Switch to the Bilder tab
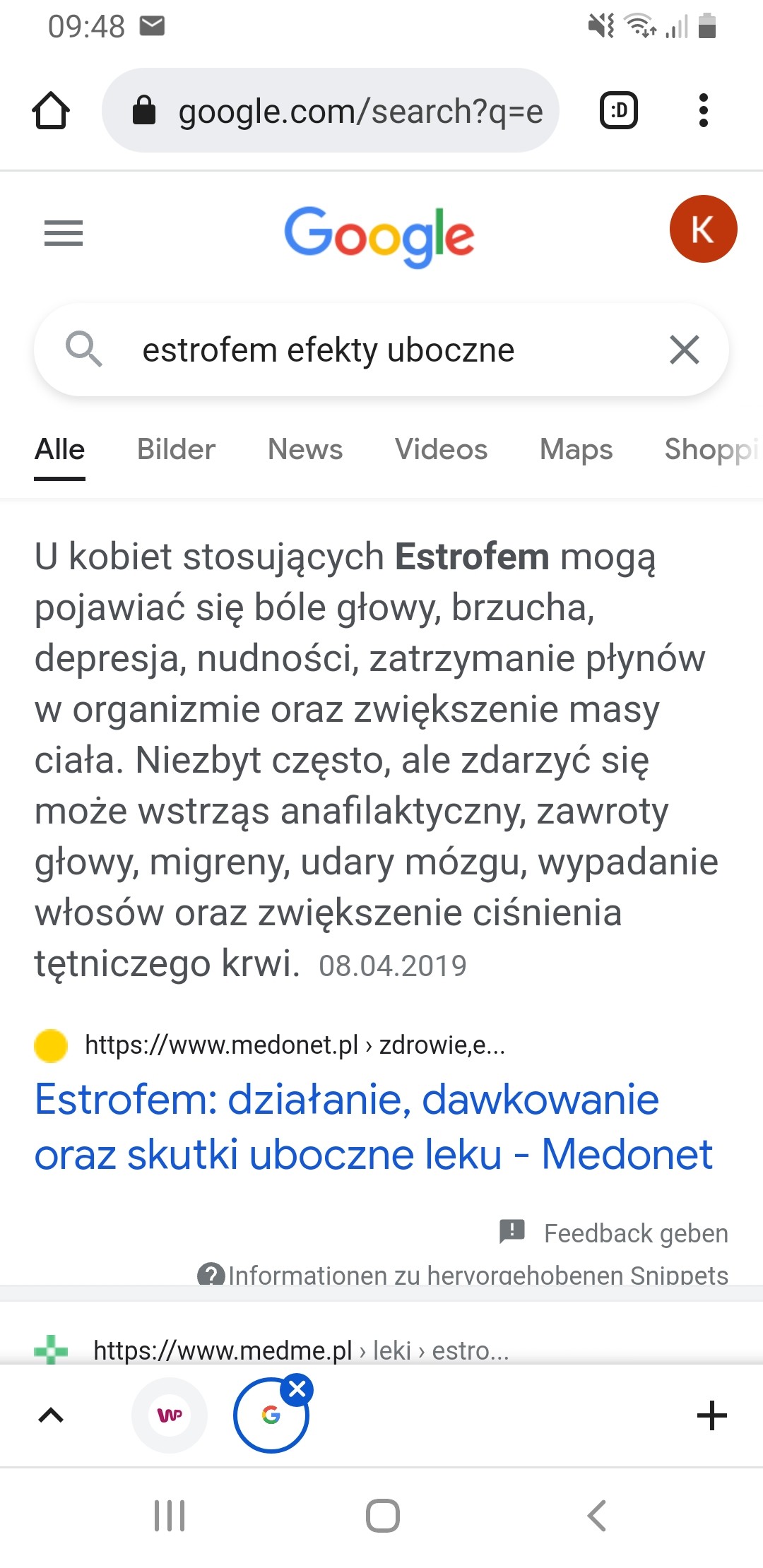 176,450
